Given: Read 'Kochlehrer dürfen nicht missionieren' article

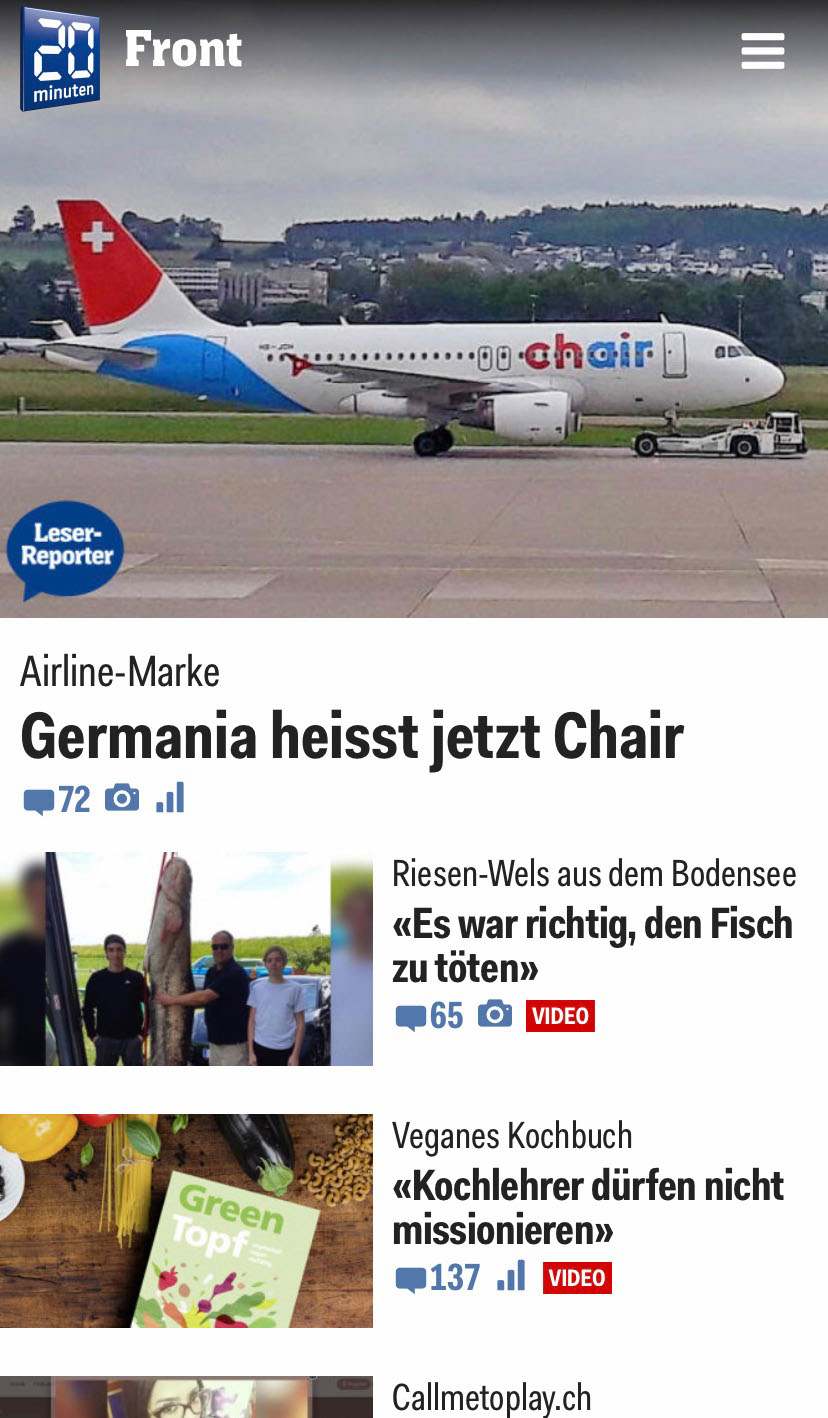Looking at the screenshot, I should click(x=588, y=1207).
